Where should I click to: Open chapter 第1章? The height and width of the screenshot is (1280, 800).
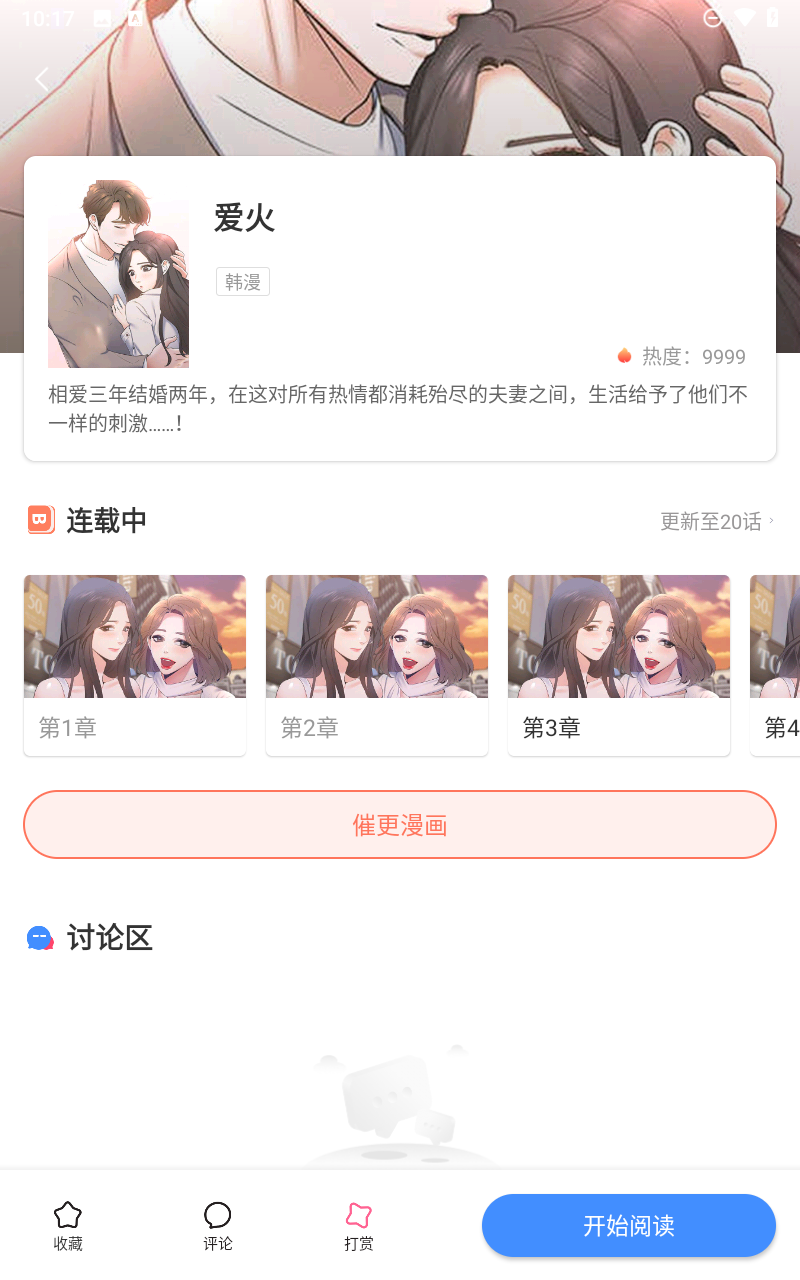135,664
